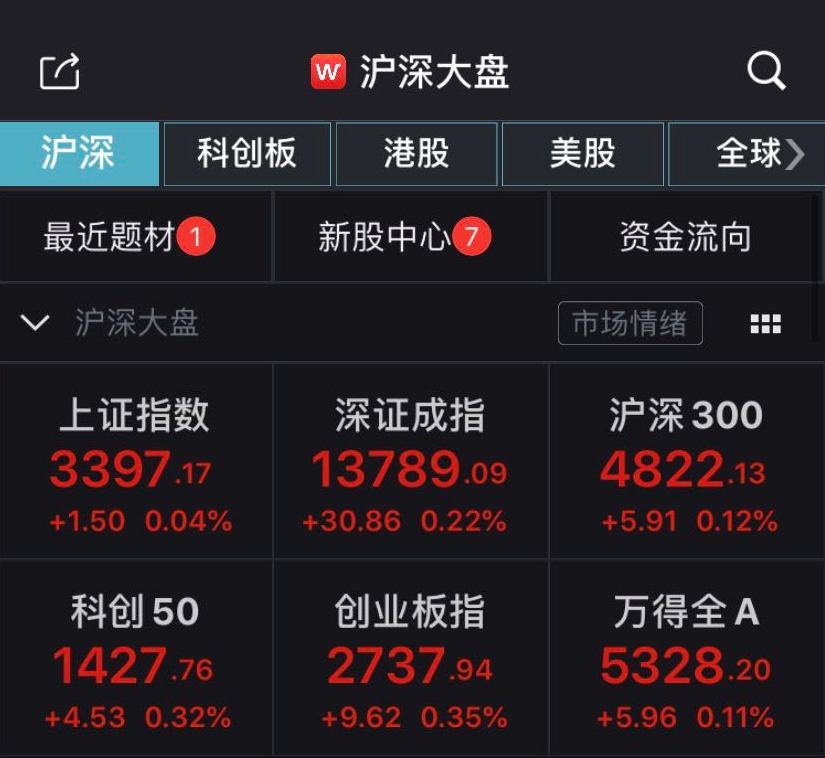The width and height of the screenshot is (825, 758).
Task: View the 沪深300 index card
Action: coord(686,462)
